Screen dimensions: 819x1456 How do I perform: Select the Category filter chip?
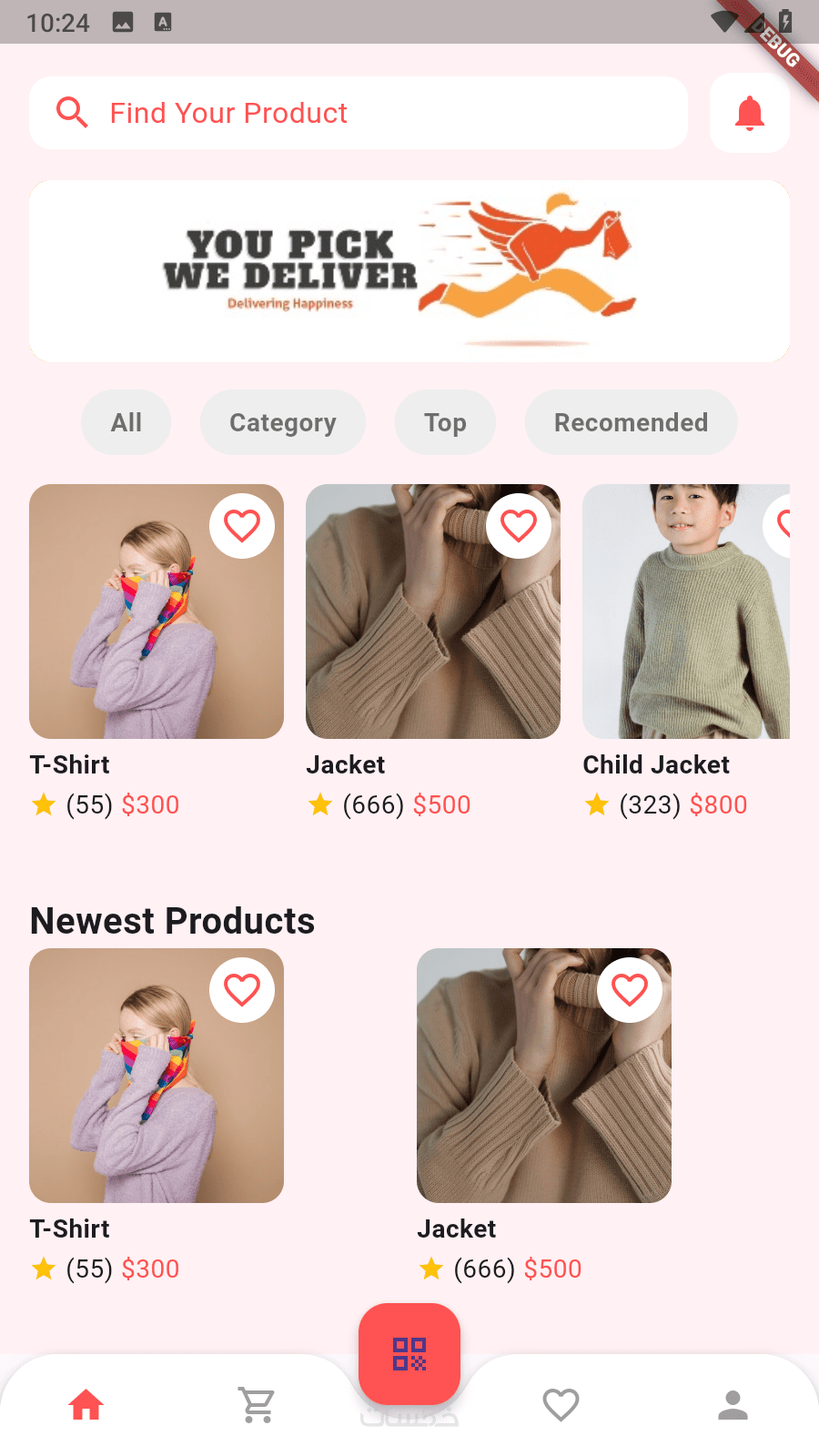tap(282, 422)
